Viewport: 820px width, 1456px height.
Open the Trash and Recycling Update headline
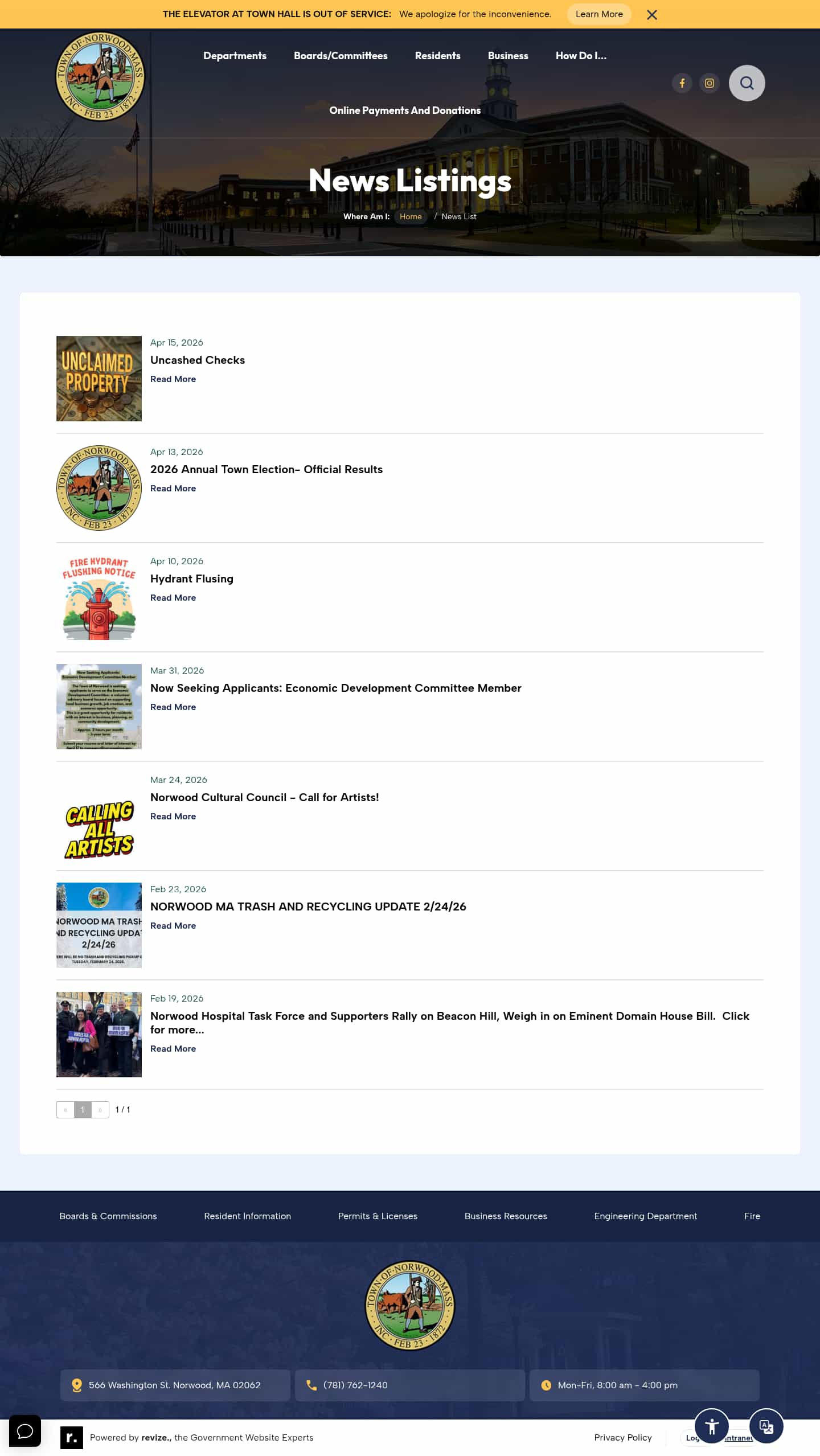308,907
